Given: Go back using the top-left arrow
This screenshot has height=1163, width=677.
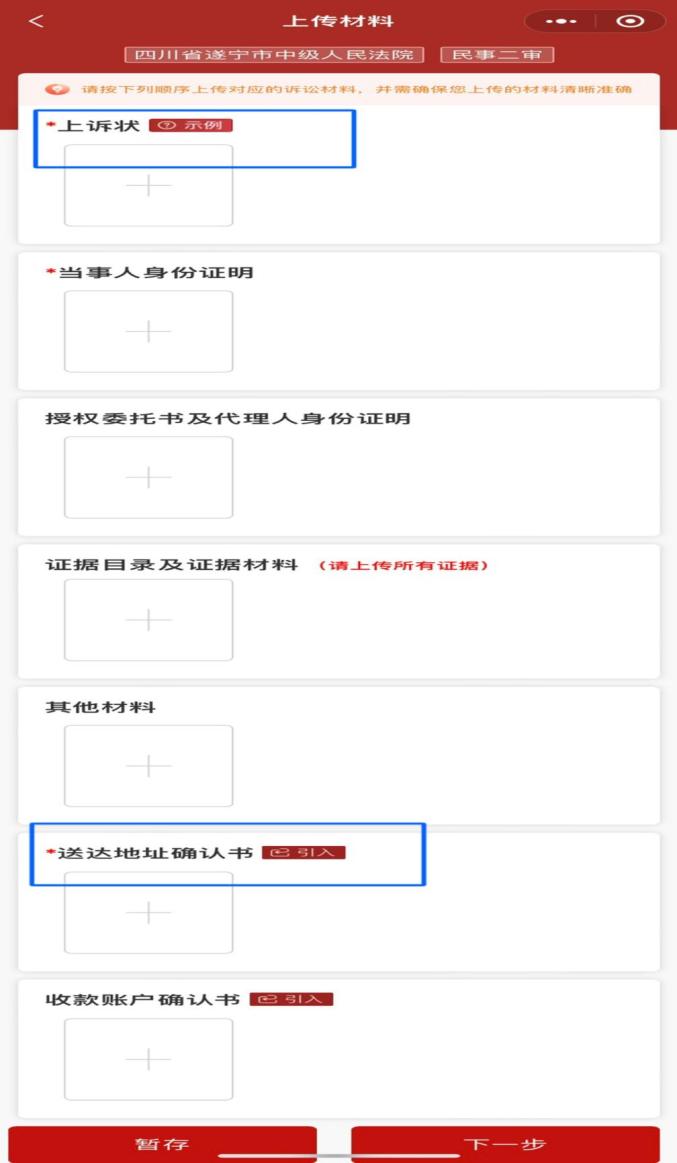Looking at the screenshot, I should 36,22.
